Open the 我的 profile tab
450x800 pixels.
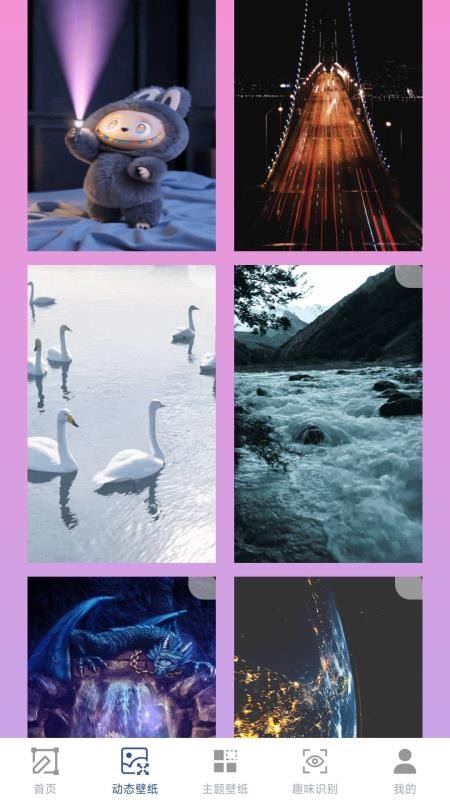(x=405, y=770)
